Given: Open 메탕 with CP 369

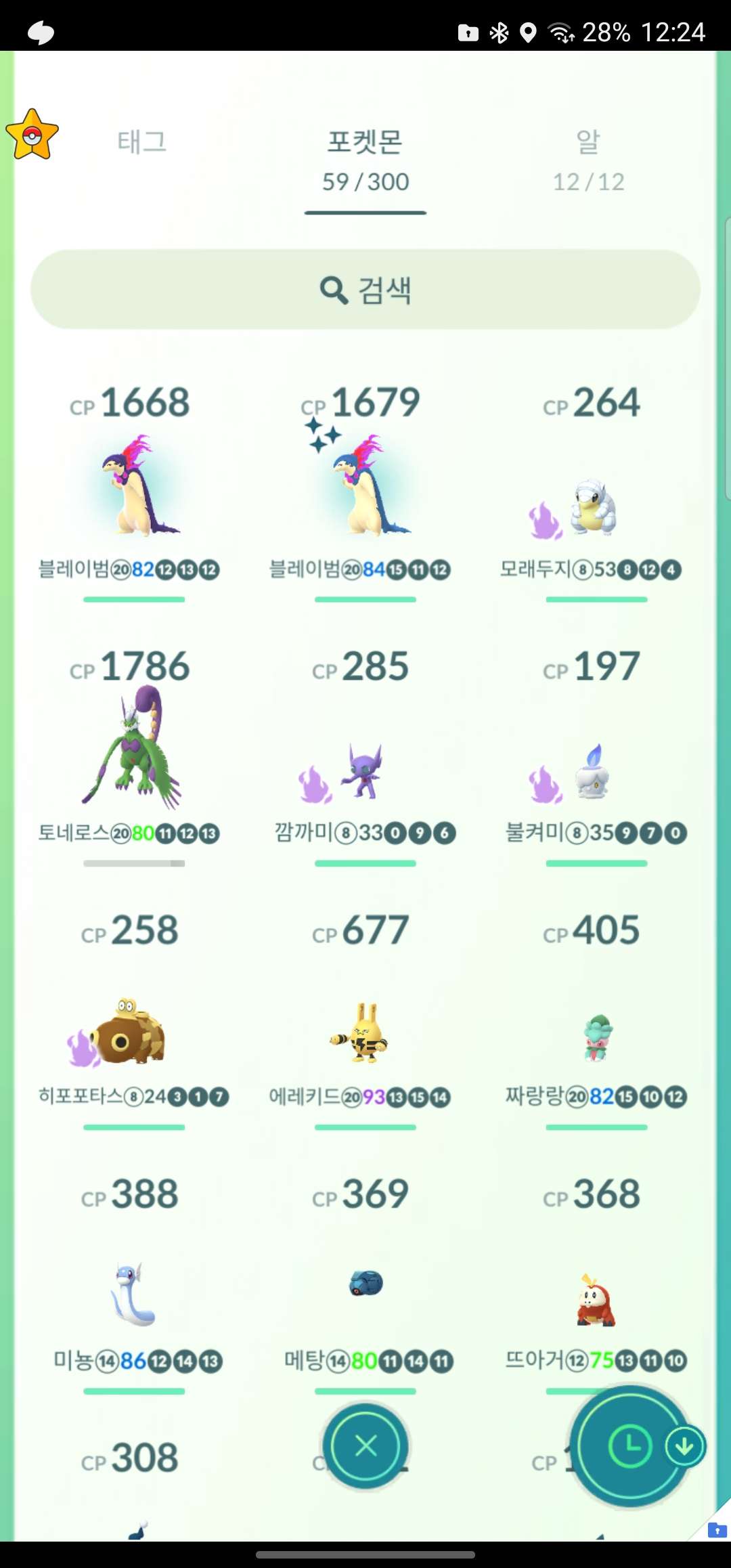Looking at the screenshot, I should coord(365,1283).
